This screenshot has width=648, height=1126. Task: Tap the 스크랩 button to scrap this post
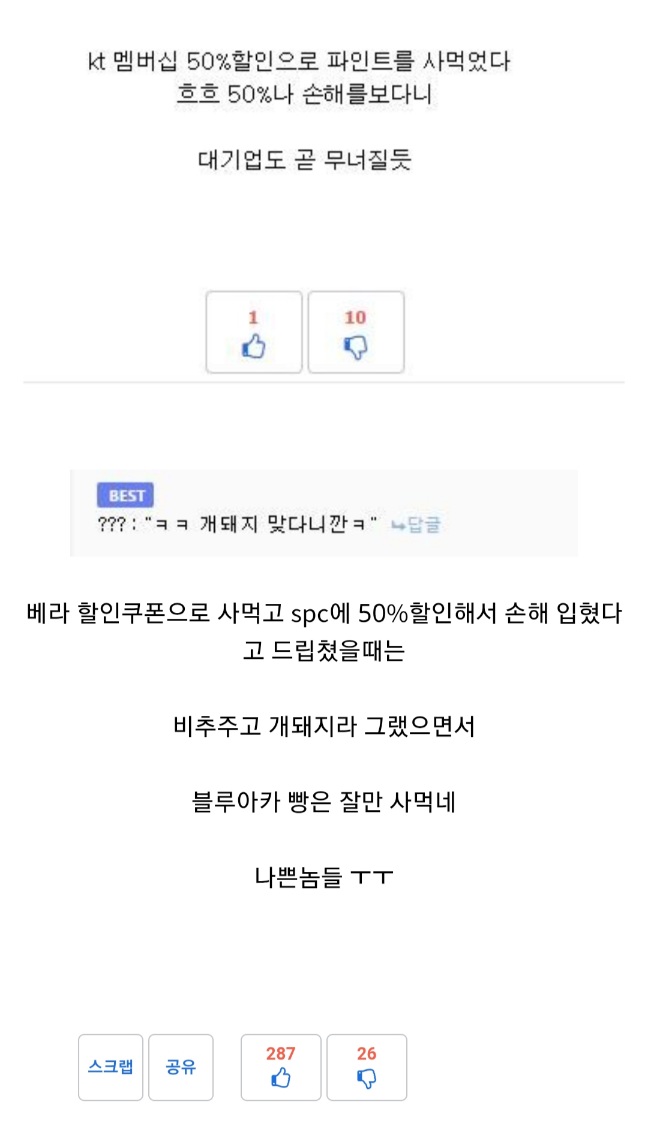click(x=111, y=1067)
